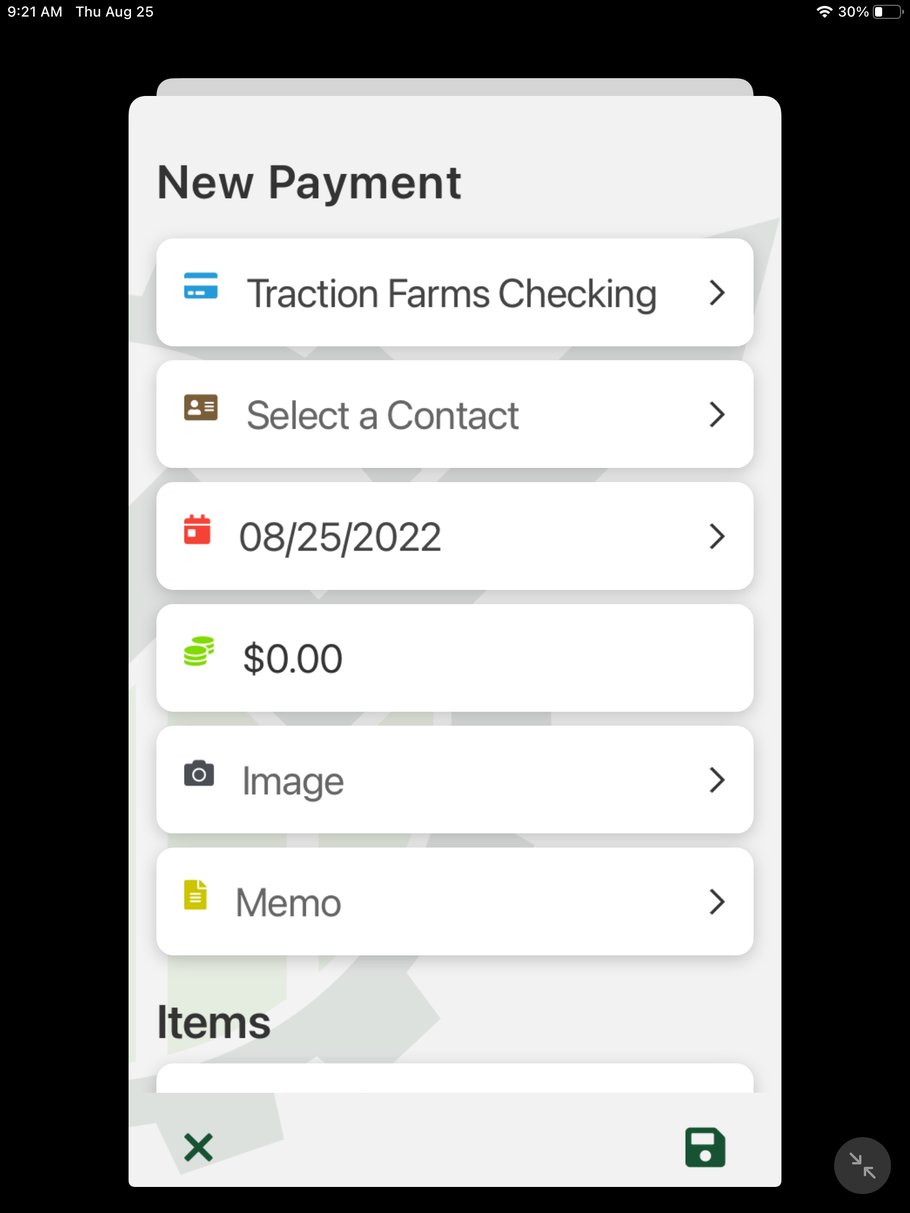Click the credit card icon for the account
910x1213 pixels.
[199, 287]
